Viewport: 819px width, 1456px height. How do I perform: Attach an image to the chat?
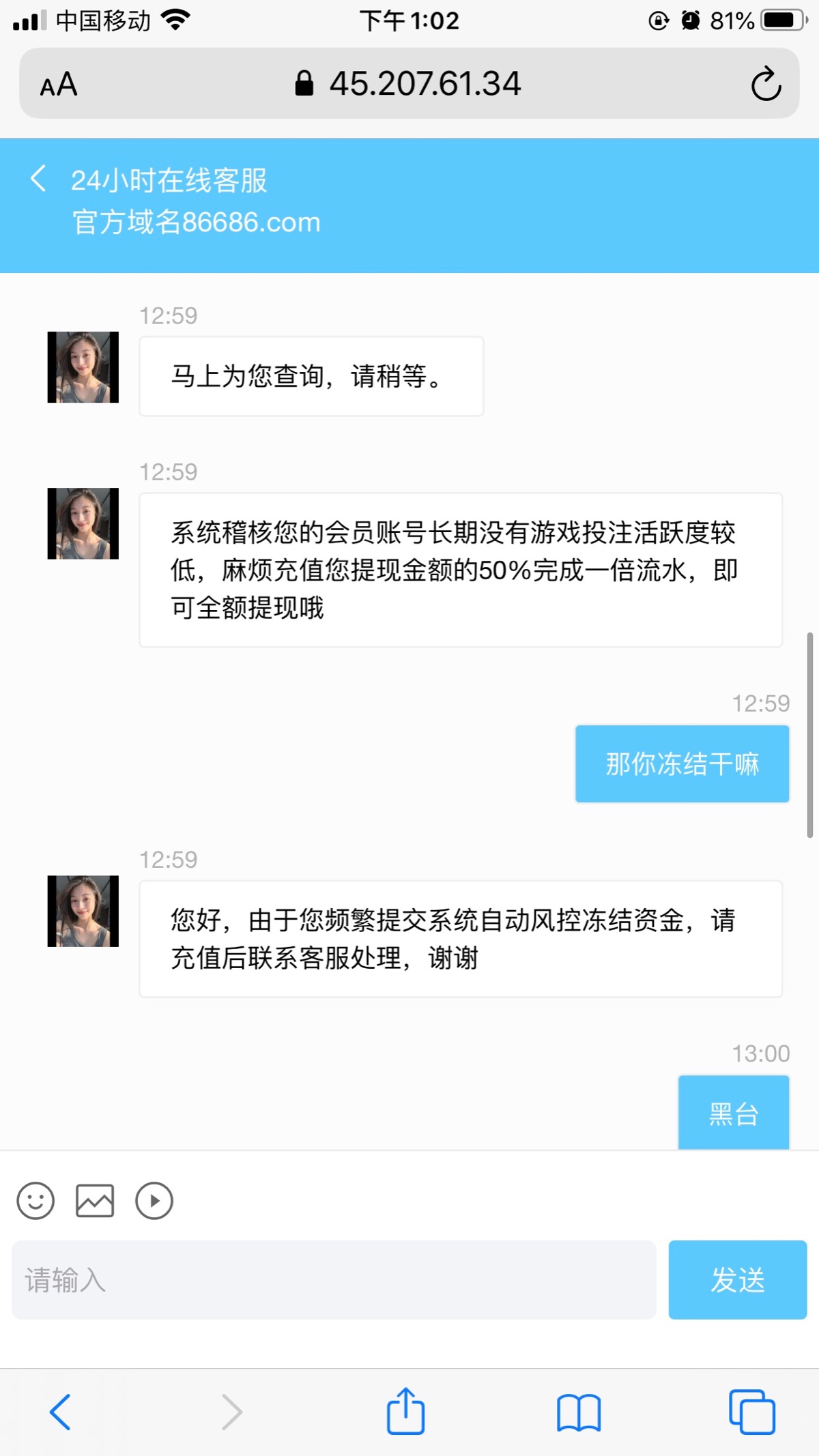95,1200
